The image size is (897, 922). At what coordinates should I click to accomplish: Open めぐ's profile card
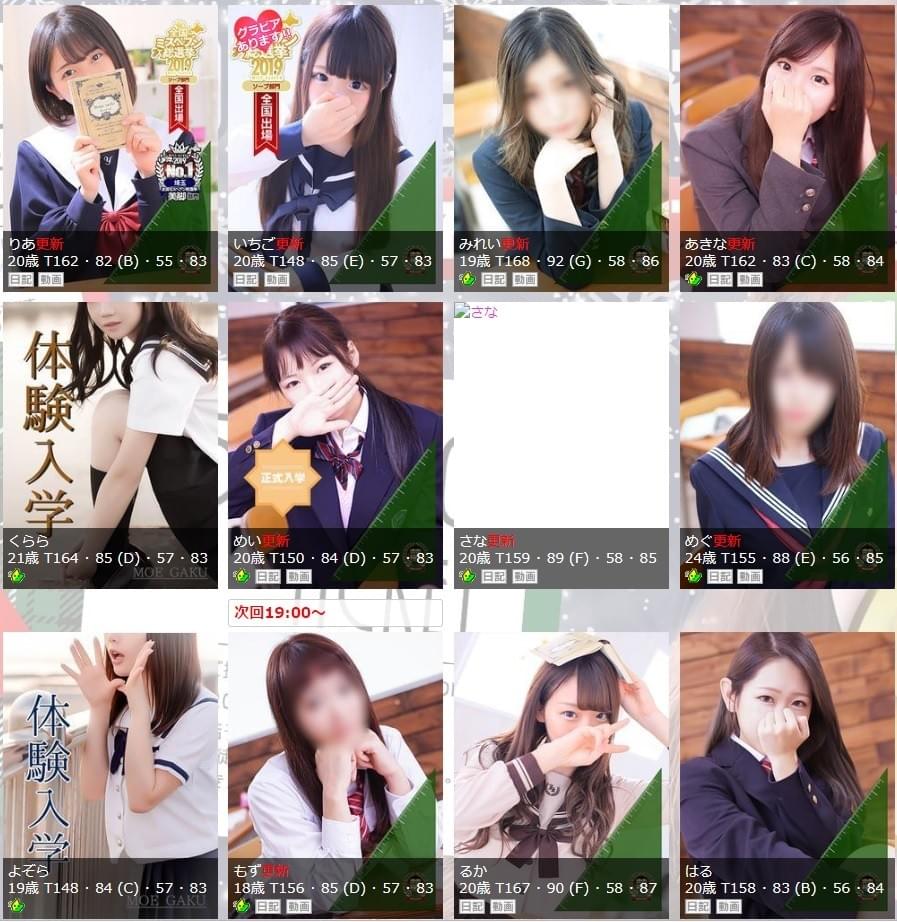[x=787, y=420]
